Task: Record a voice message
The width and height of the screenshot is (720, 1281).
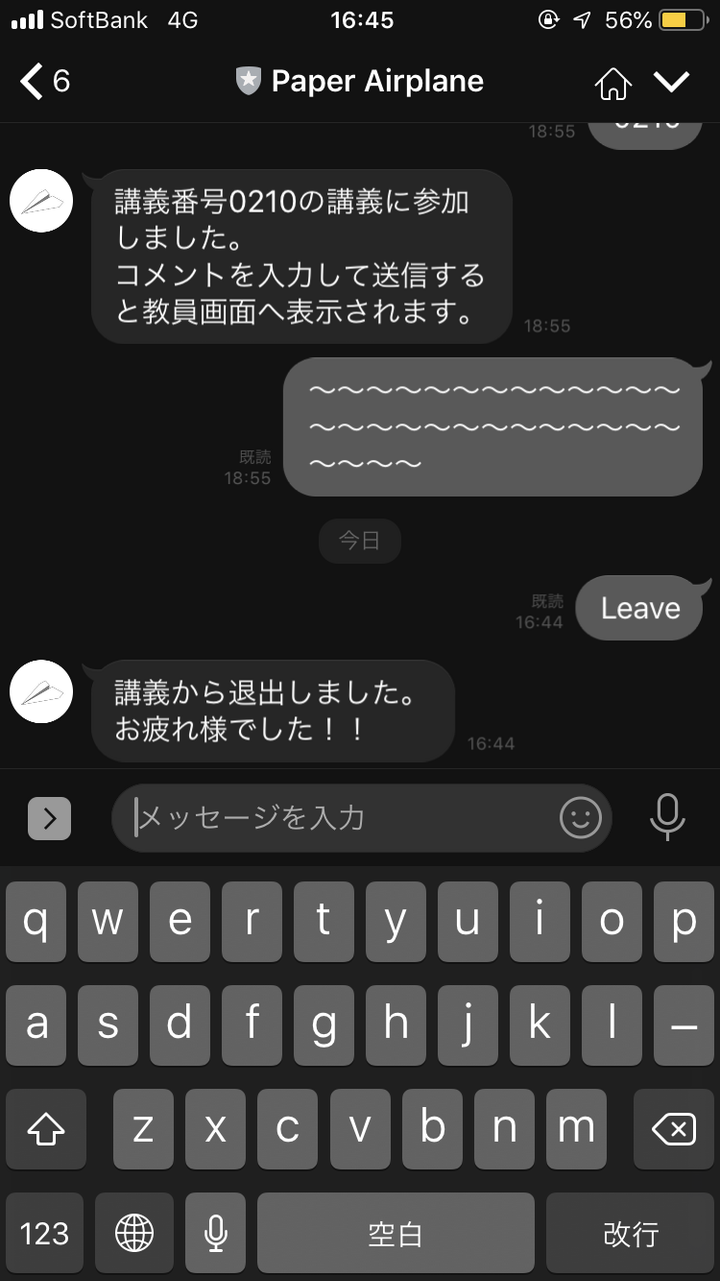Action: [667, 817]
